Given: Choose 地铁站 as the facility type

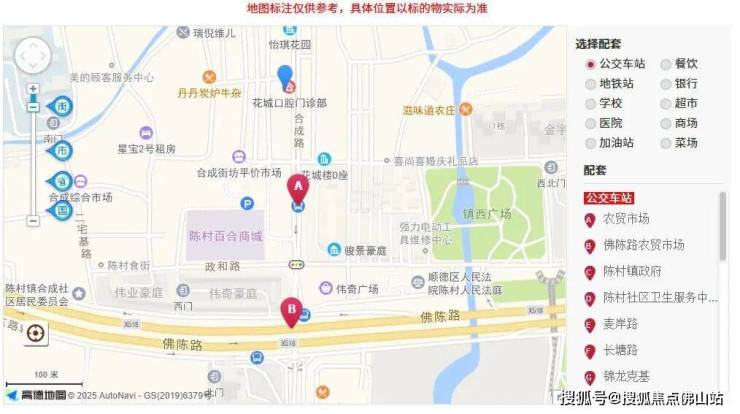Looking at the screenshot, I should [x=590, y=84].
